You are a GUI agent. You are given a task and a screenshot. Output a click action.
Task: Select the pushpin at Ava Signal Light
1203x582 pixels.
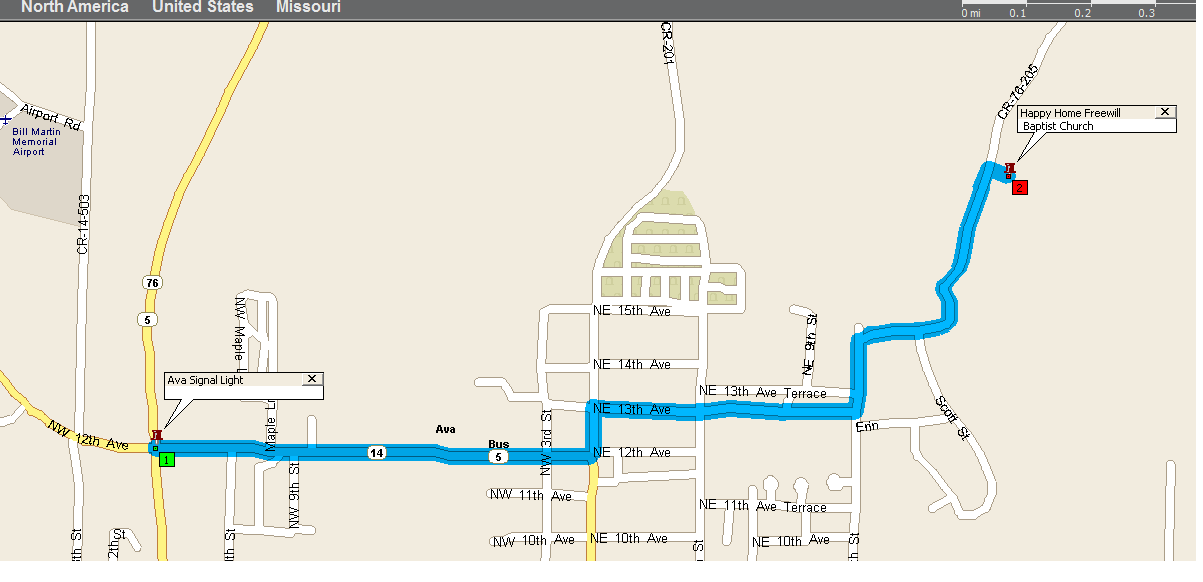[x=155, y=436]
